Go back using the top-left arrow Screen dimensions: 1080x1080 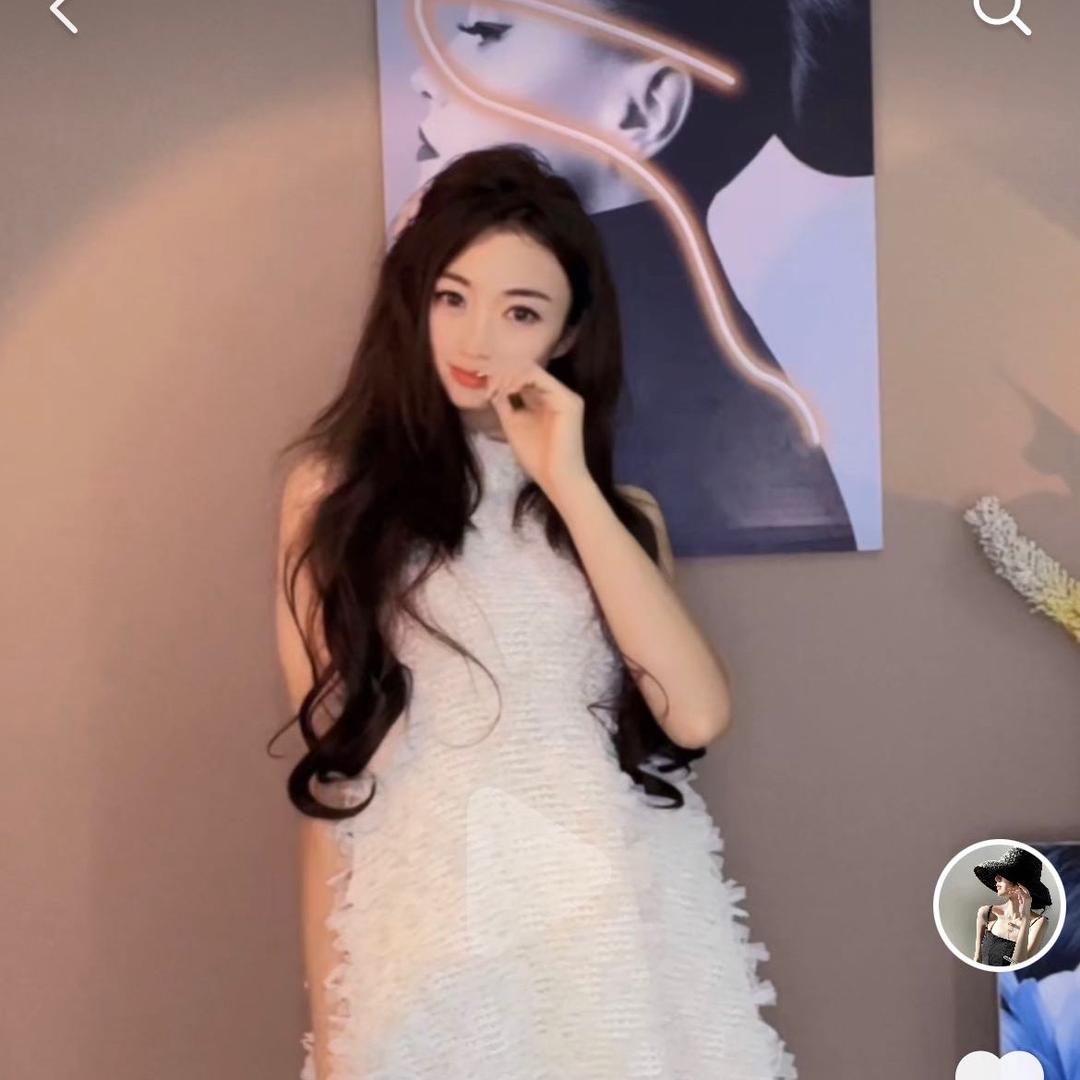coord(63,13)
